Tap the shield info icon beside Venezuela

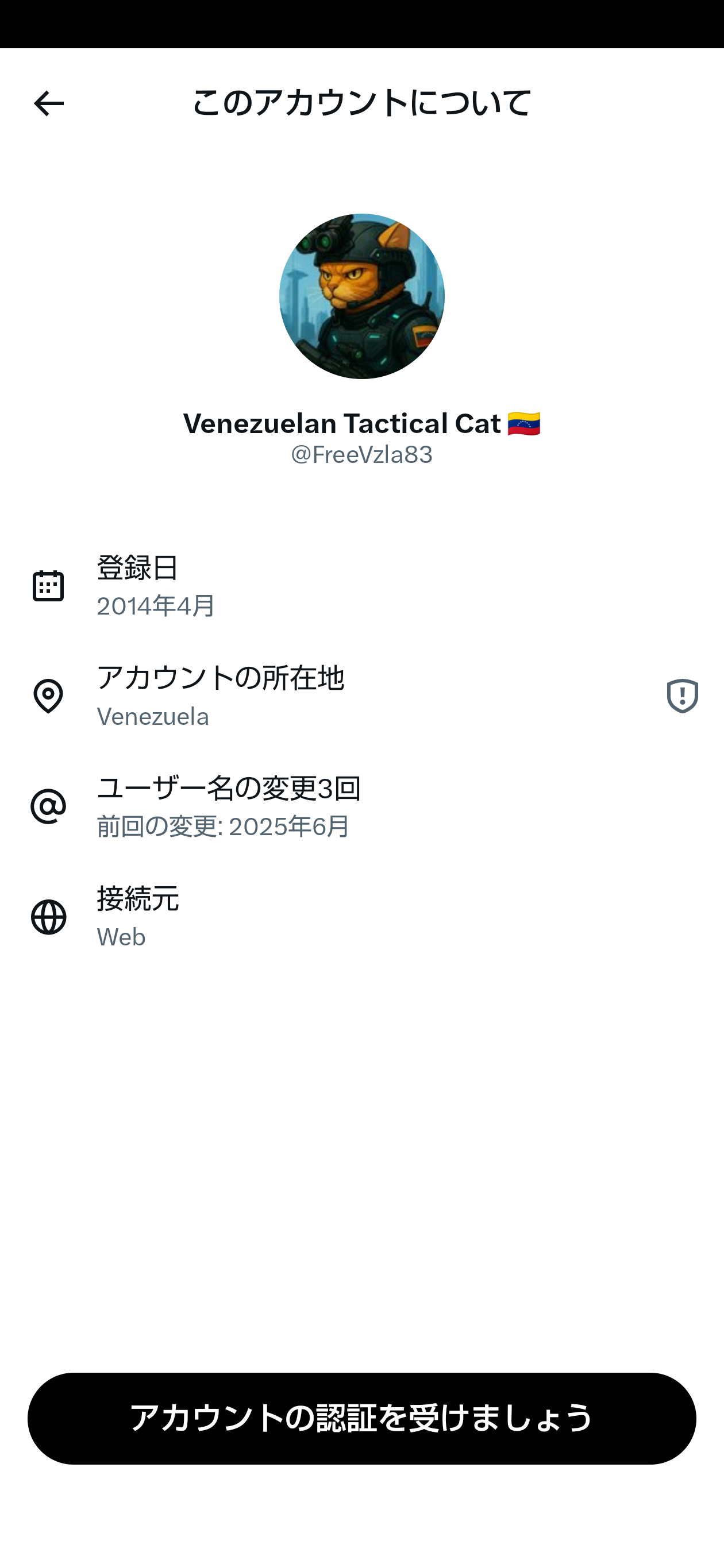681,696
